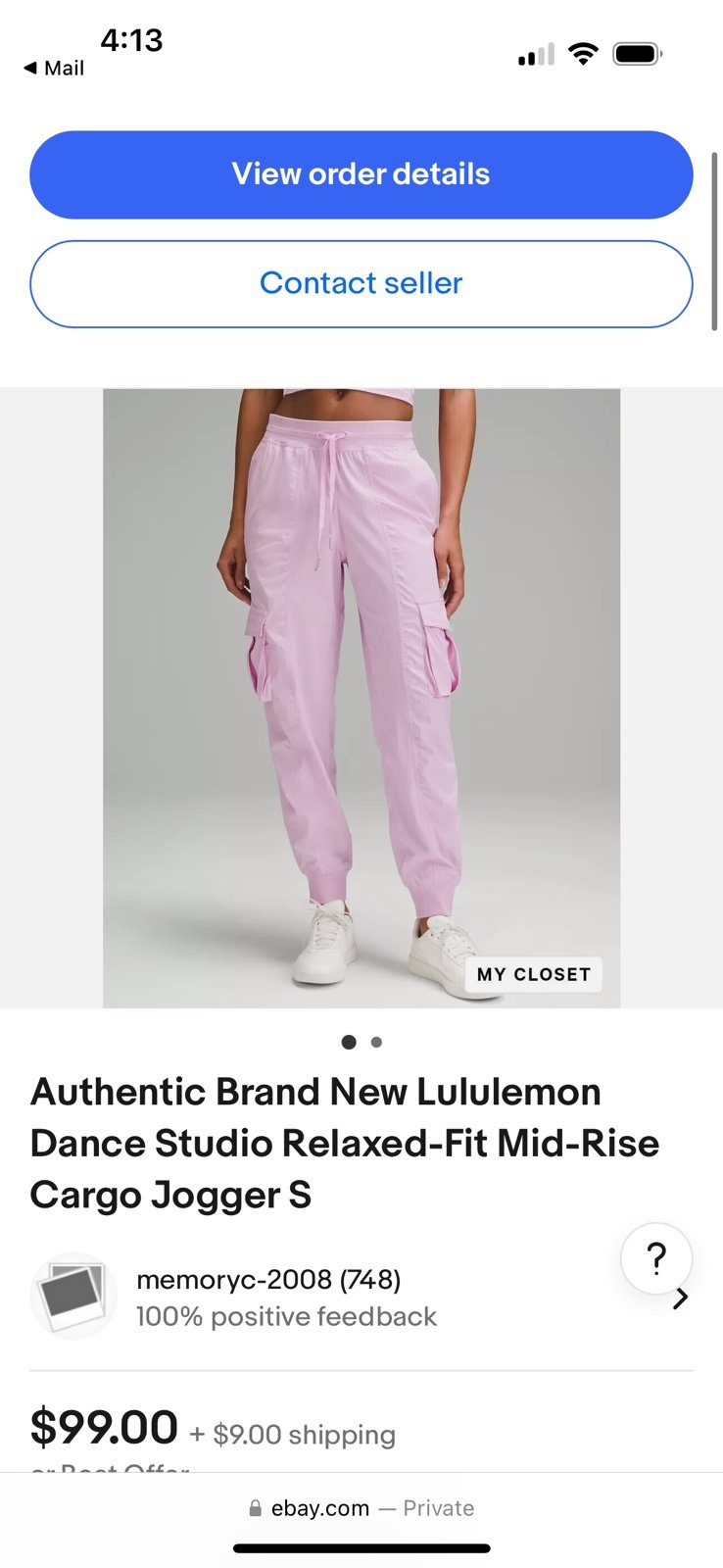Open seller memoryc-2008 profile row

click(361, 1298)
